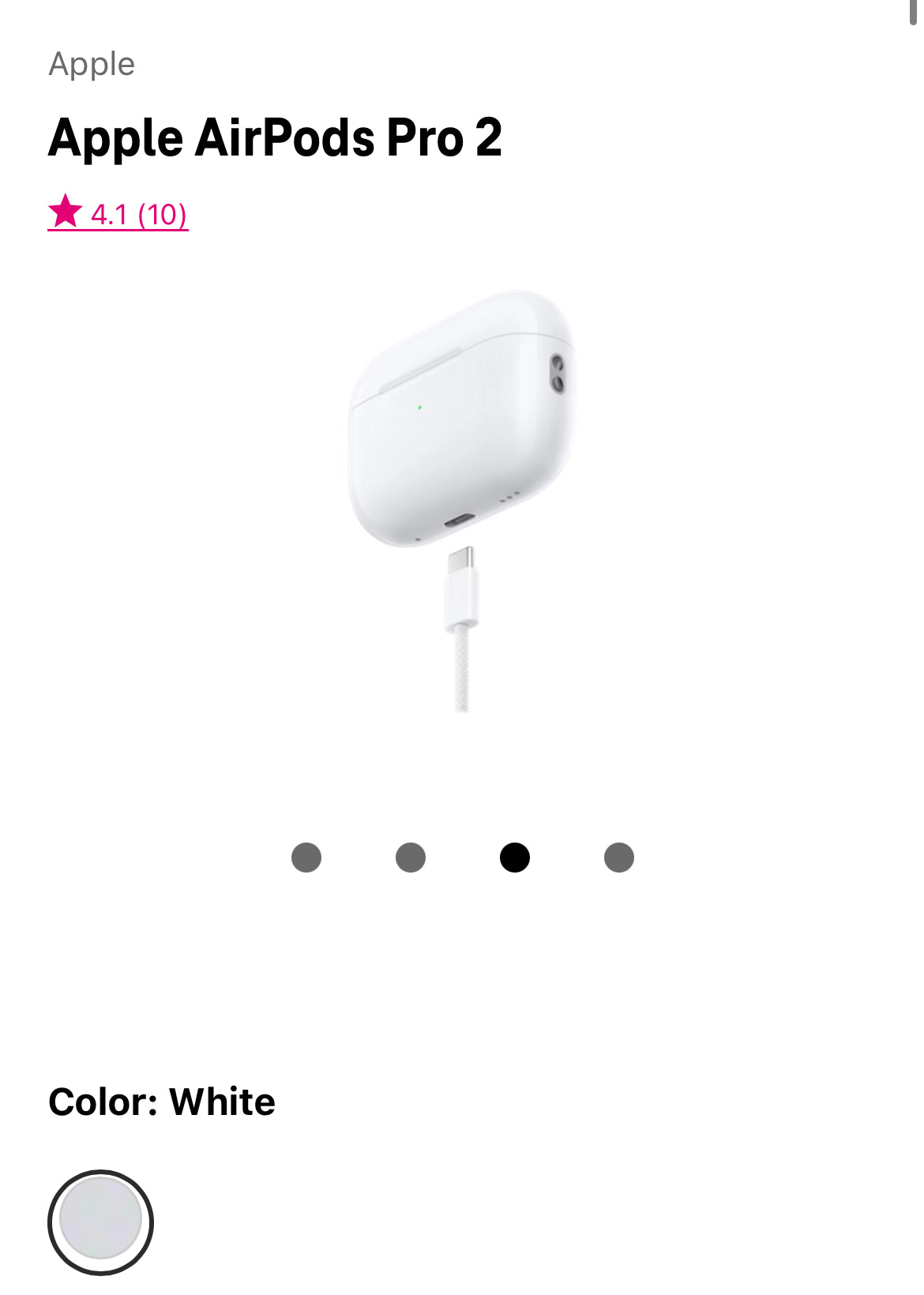
Task: Show the second product image via dot
Action: click(x=411, y=858)
